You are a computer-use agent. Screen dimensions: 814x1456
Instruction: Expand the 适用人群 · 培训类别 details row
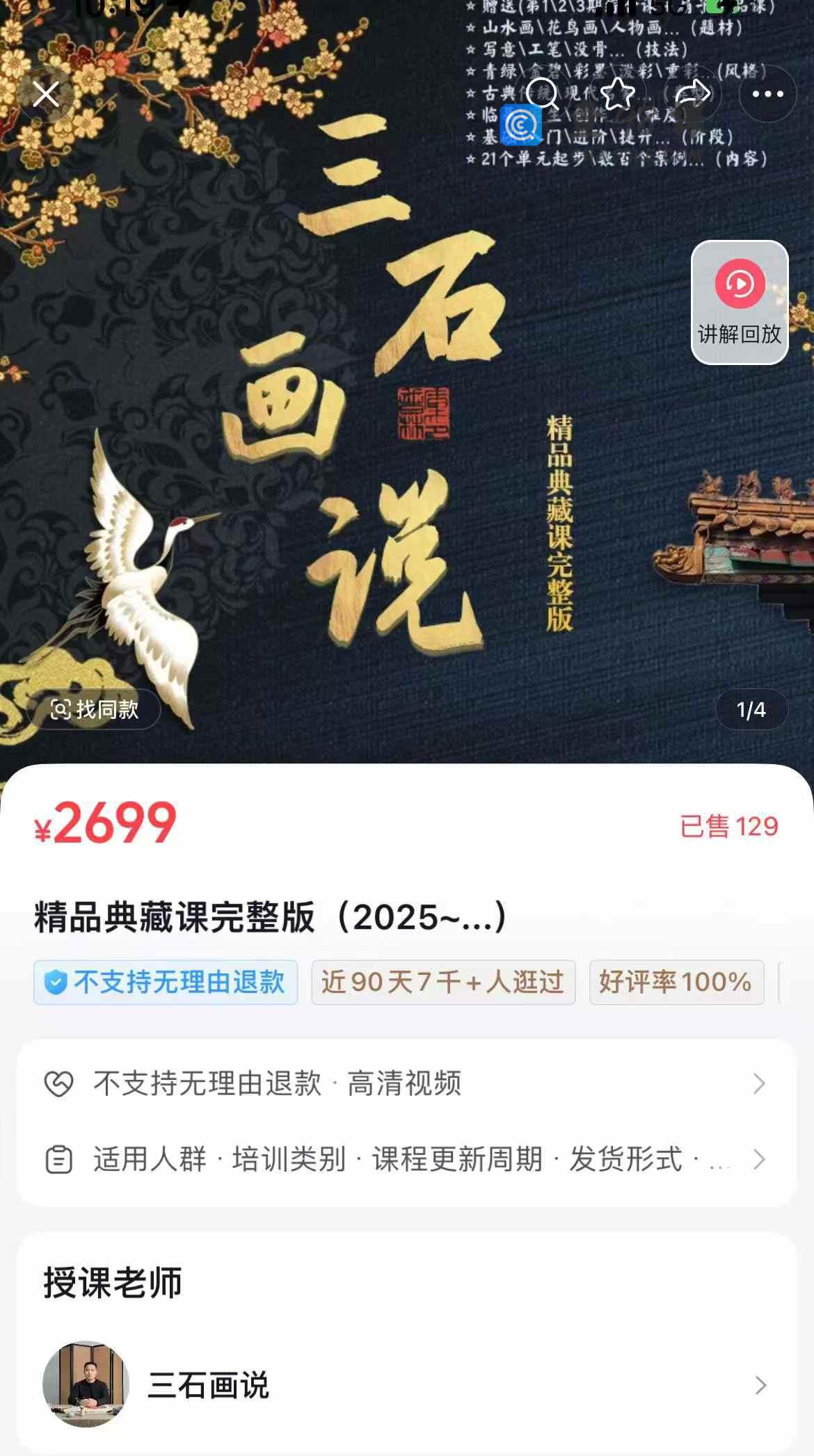pos(406,1159)
